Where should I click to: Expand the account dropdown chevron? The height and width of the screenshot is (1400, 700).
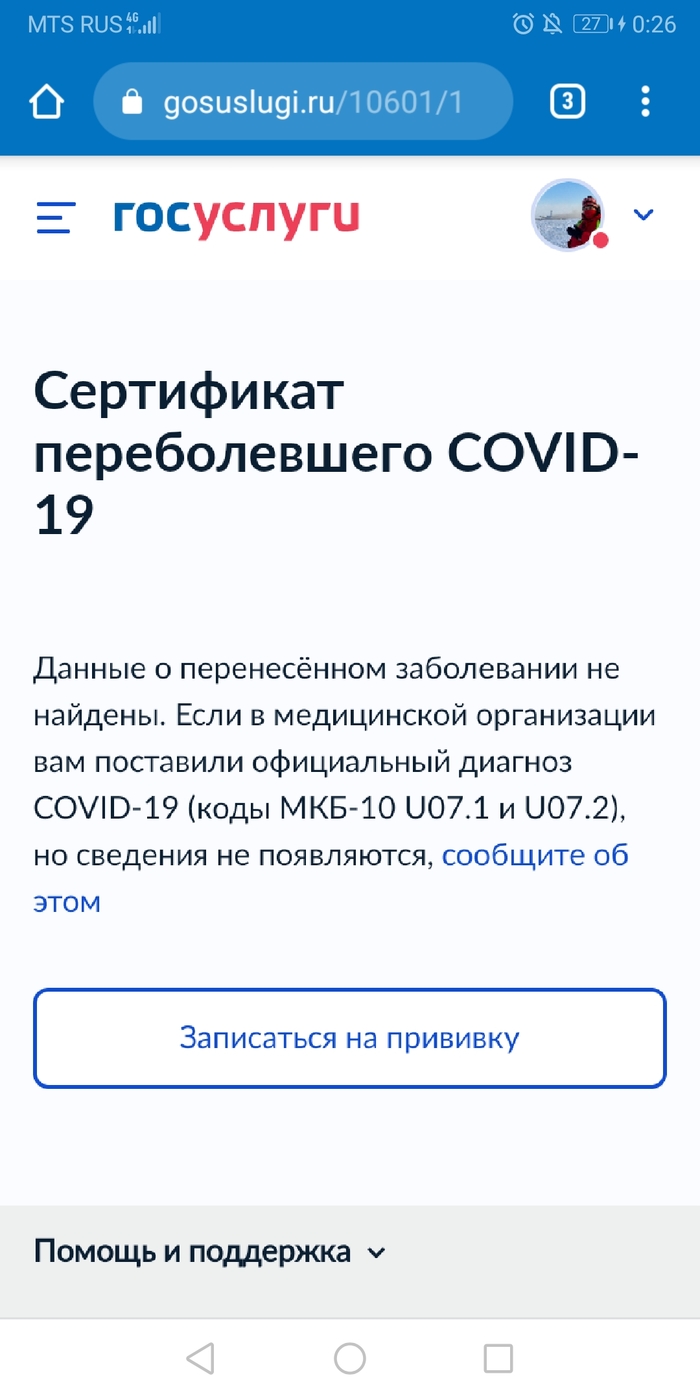click(644, 214)
